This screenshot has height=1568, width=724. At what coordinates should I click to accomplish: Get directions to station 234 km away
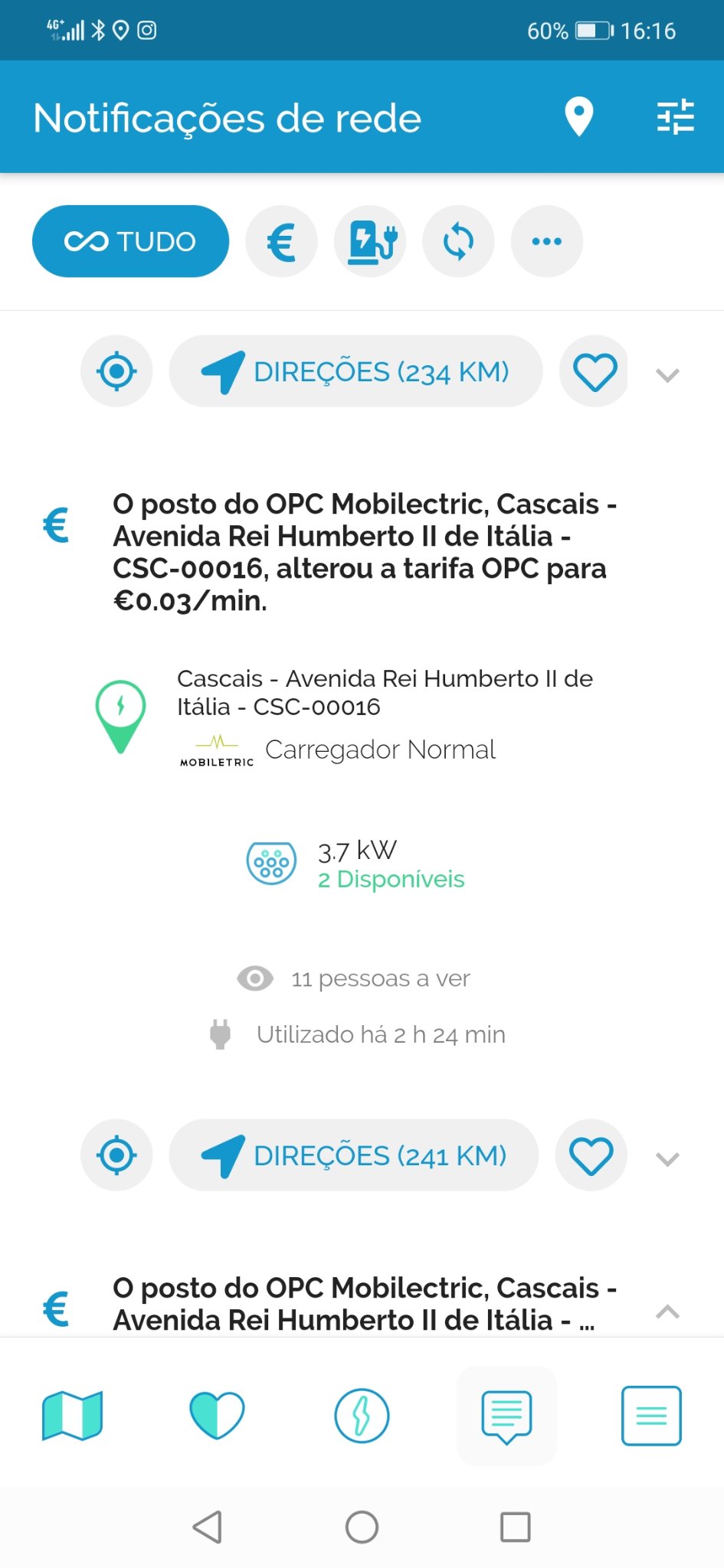point(355,371)
